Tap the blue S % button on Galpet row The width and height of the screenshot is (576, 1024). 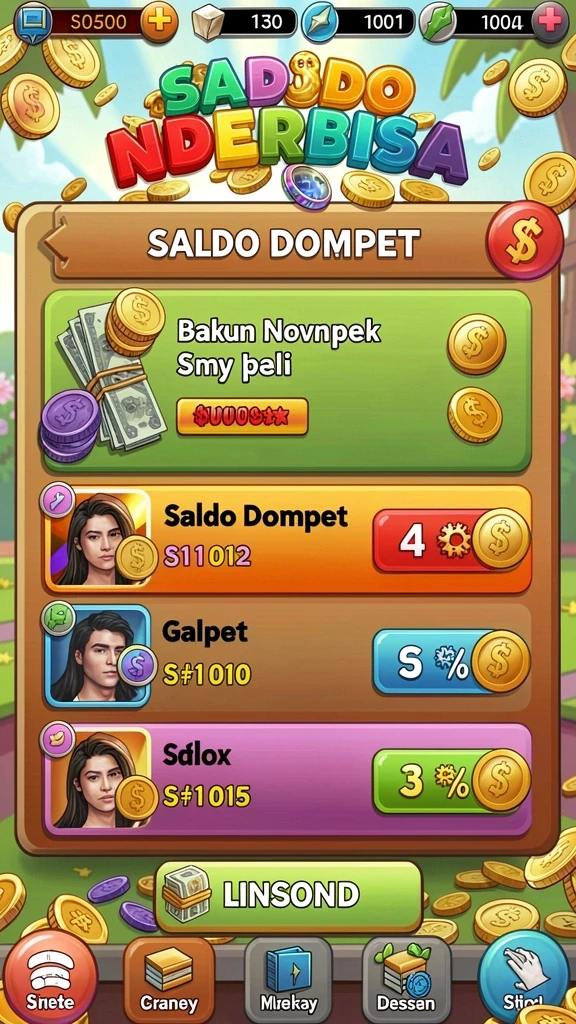(451, 662)
